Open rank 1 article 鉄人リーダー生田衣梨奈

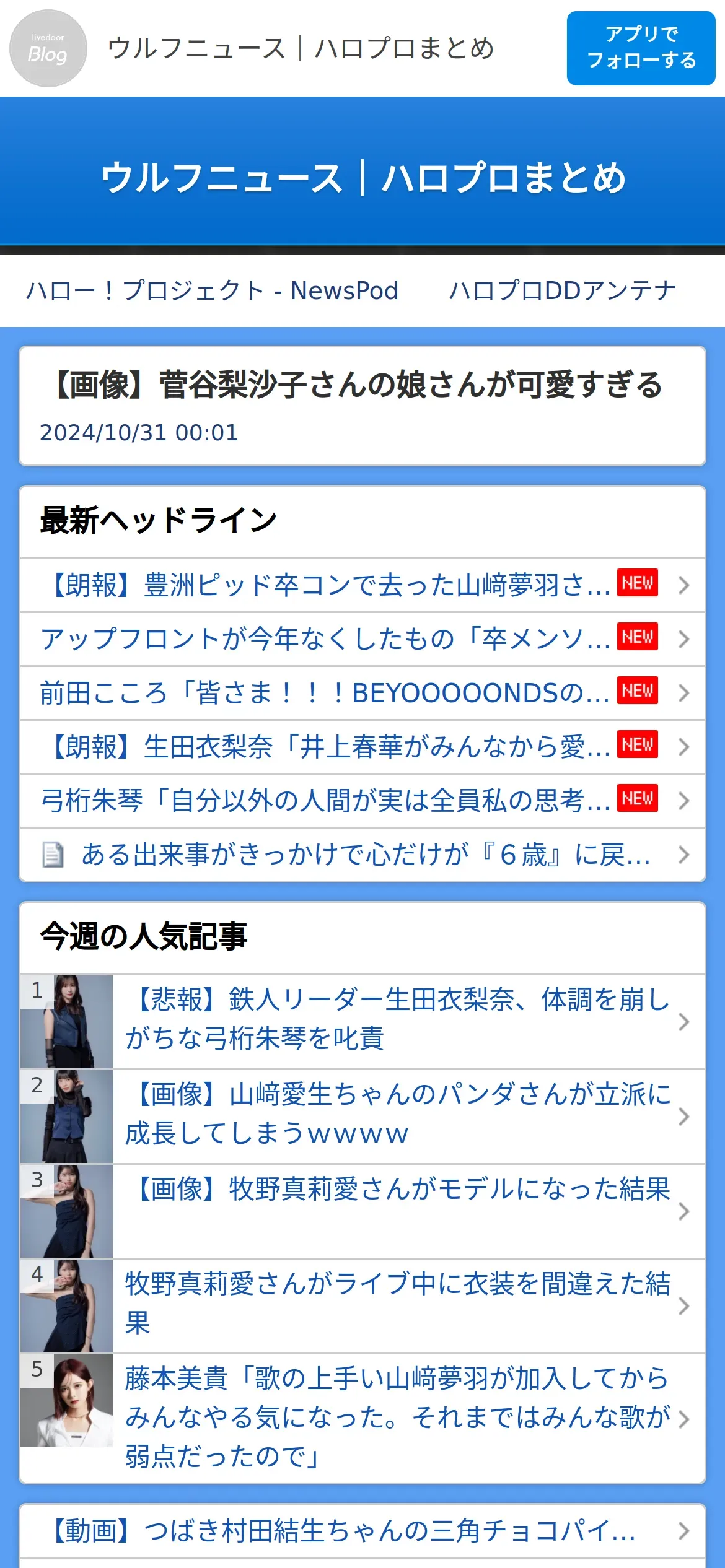point(362,1022)
